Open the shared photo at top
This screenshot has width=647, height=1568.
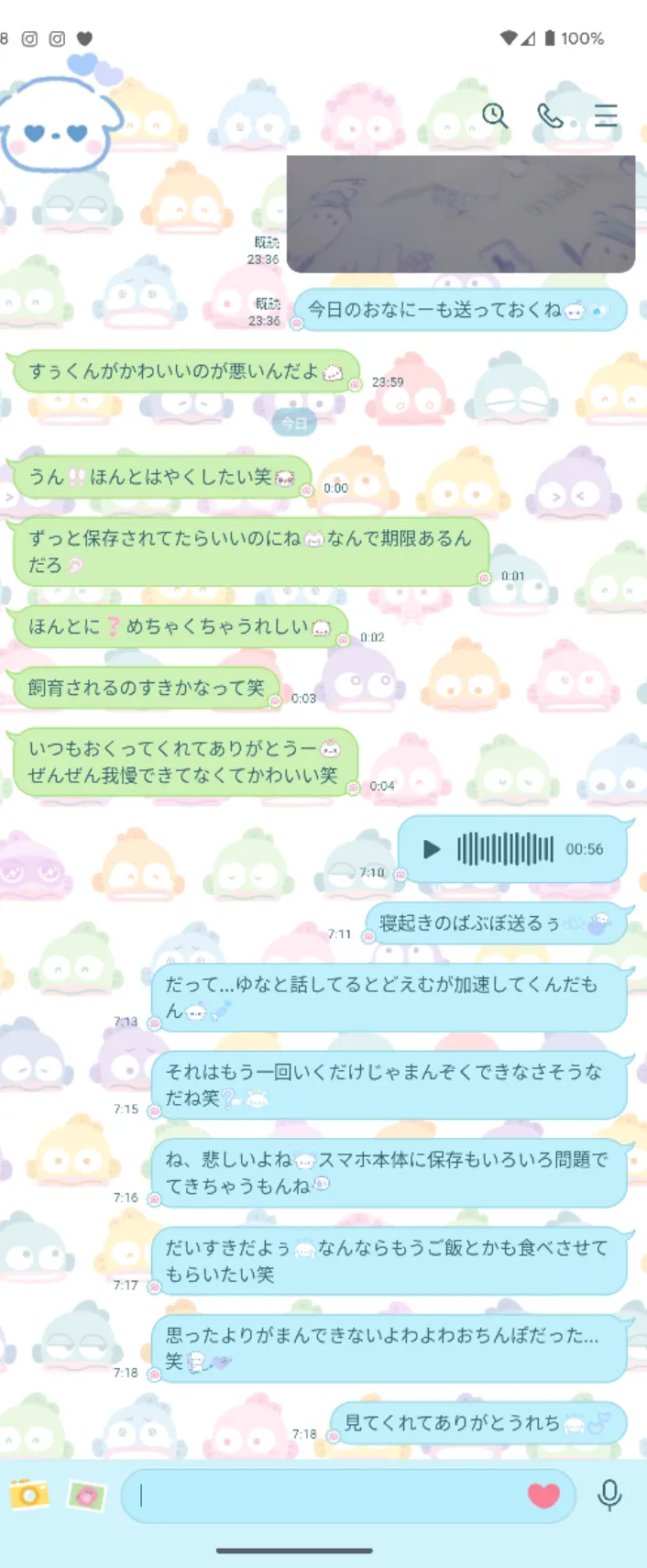pyautogui.click(x=461, y=214)
